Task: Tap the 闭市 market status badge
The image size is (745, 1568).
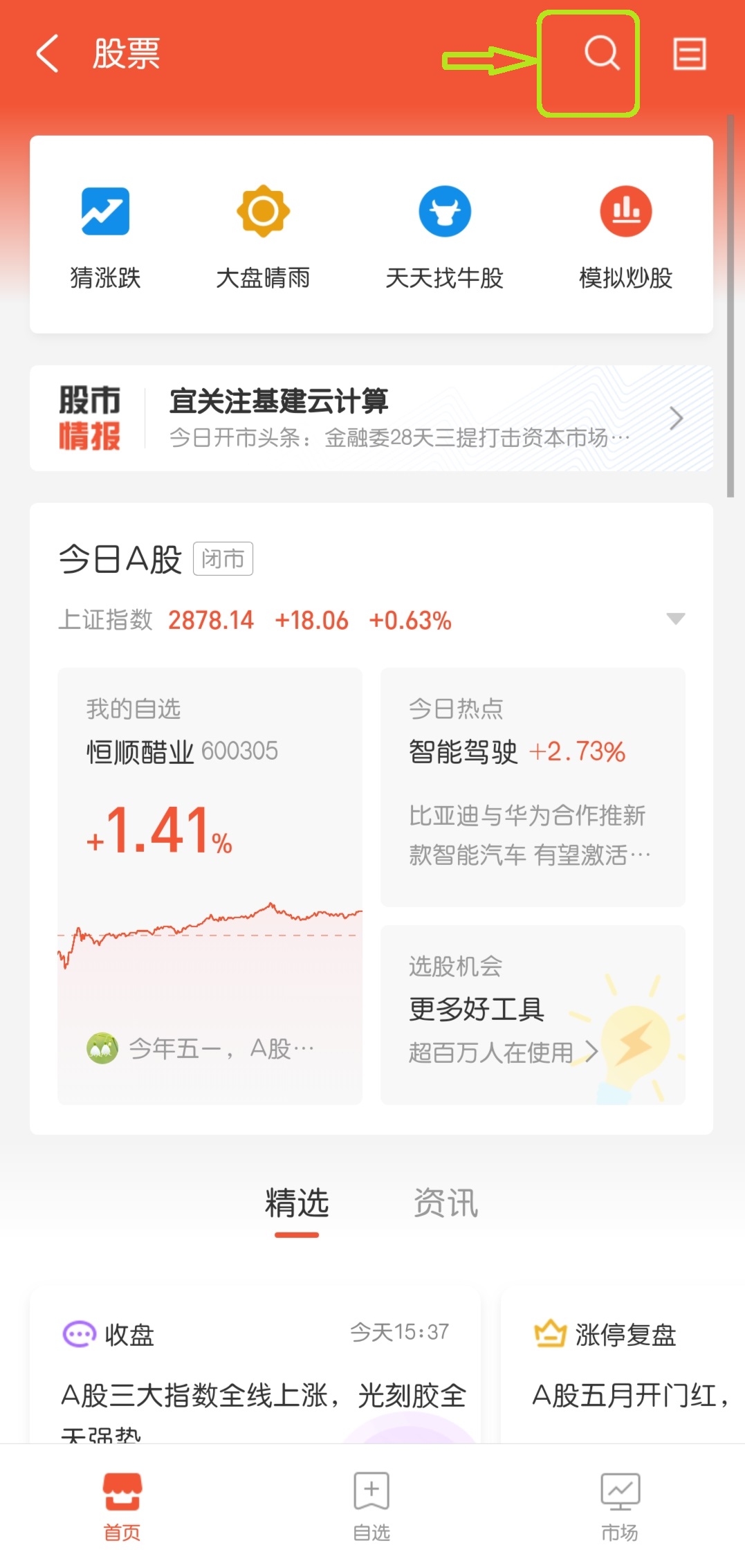Action: 223,559
